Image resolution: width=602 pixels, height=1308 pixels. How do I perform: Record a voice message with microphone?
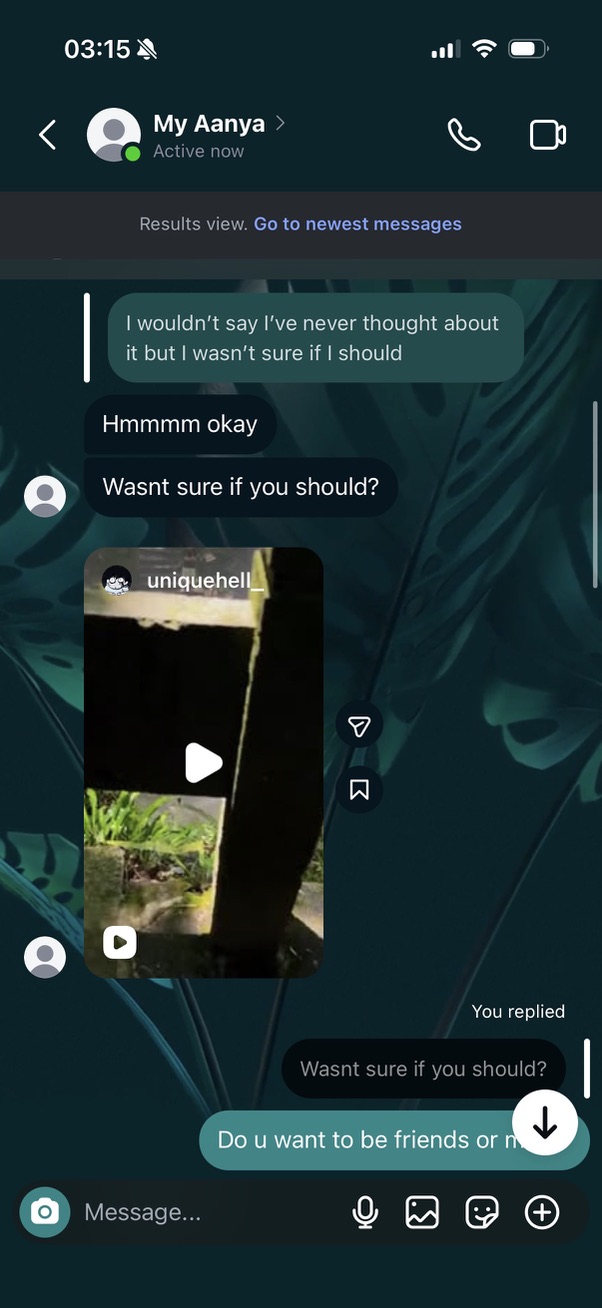click(x=365, y=1212)
